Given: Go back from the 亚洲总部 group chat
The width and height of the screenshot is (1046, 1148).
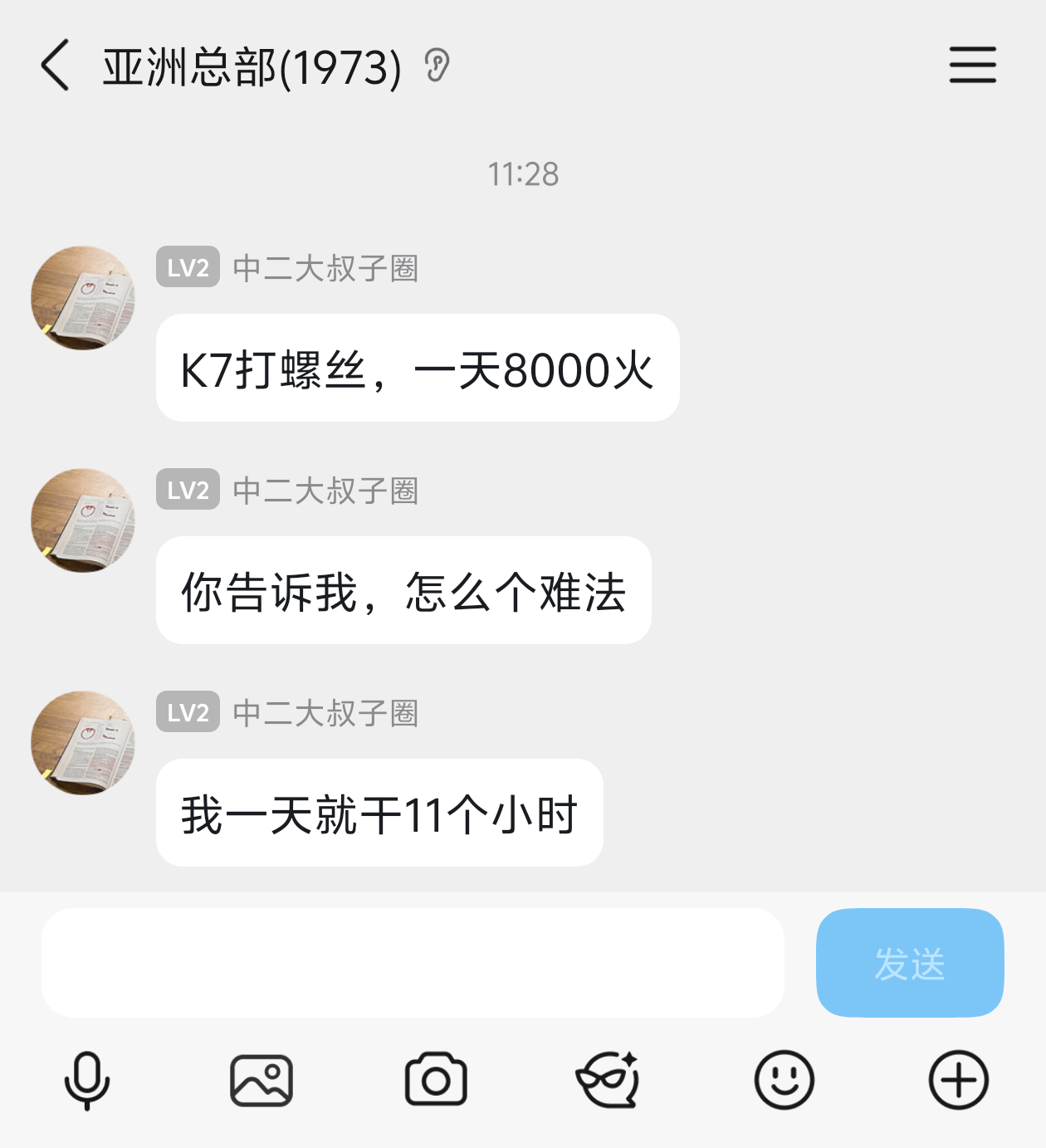Looking at the screenshot, I should (x=55, y=66).
